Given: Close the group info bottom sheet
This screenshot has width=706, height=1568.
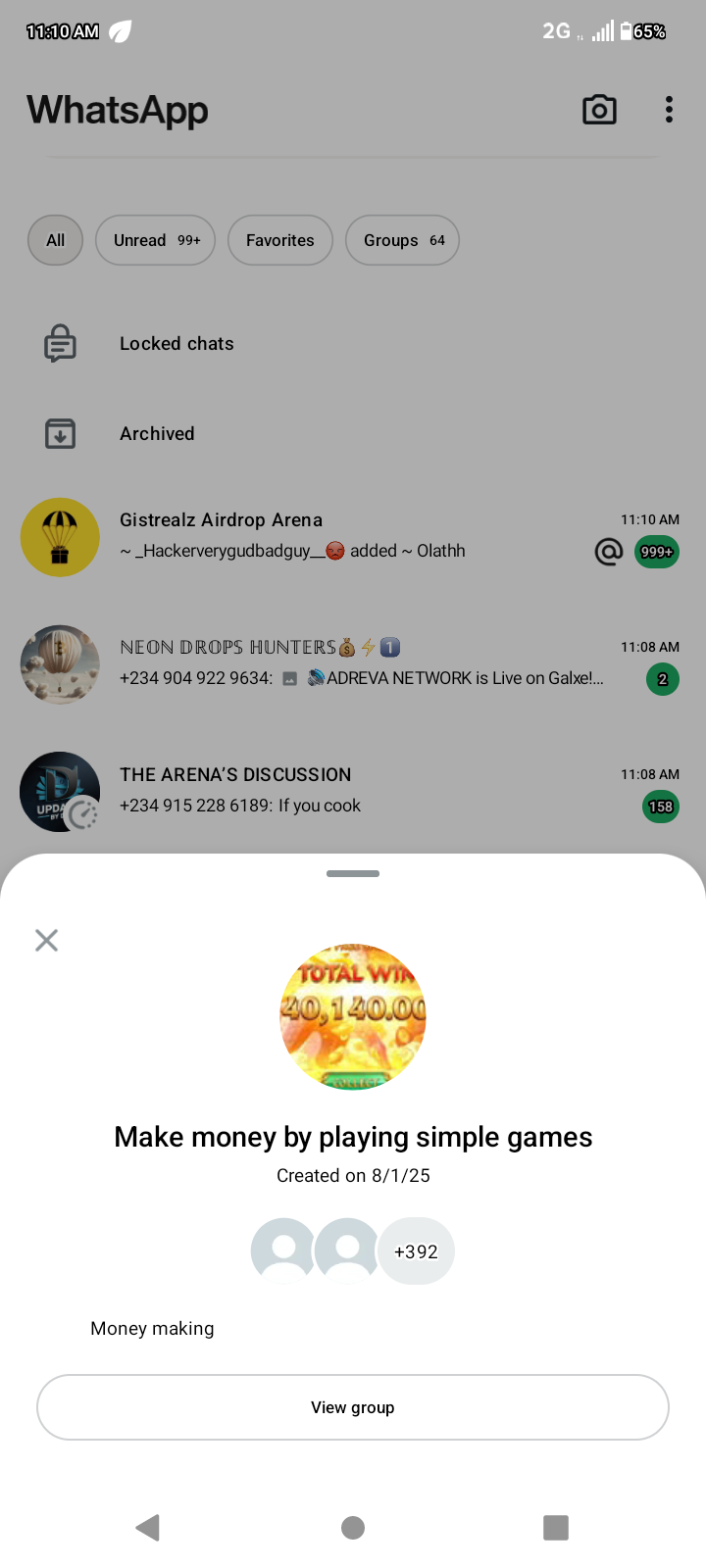Looking at the screenshot, I should click(x=46, y=941).
